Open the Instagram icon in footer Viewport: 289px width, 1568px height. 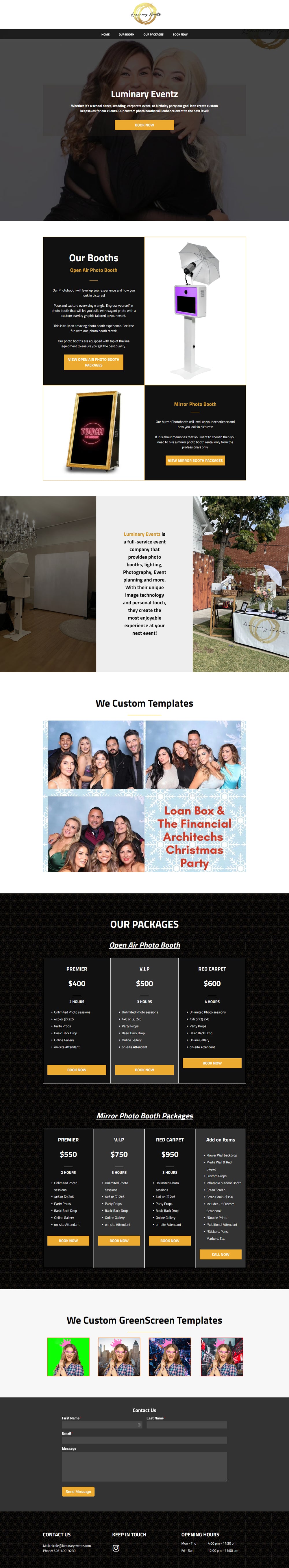click(116, 1548)
